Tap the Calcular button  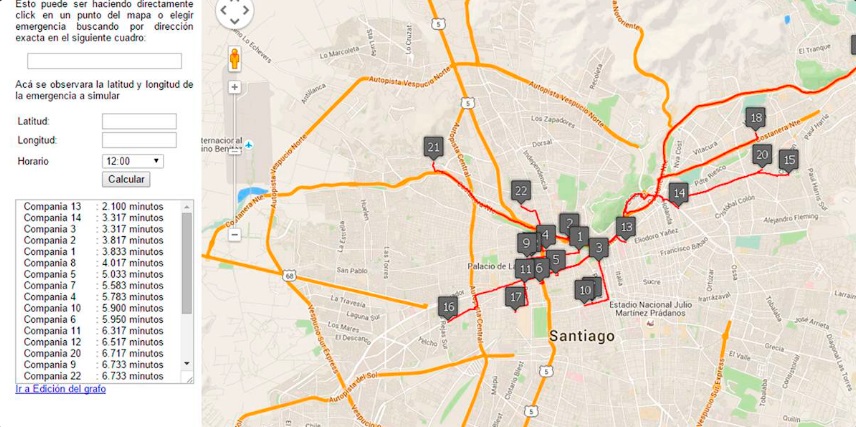point(126,179)
